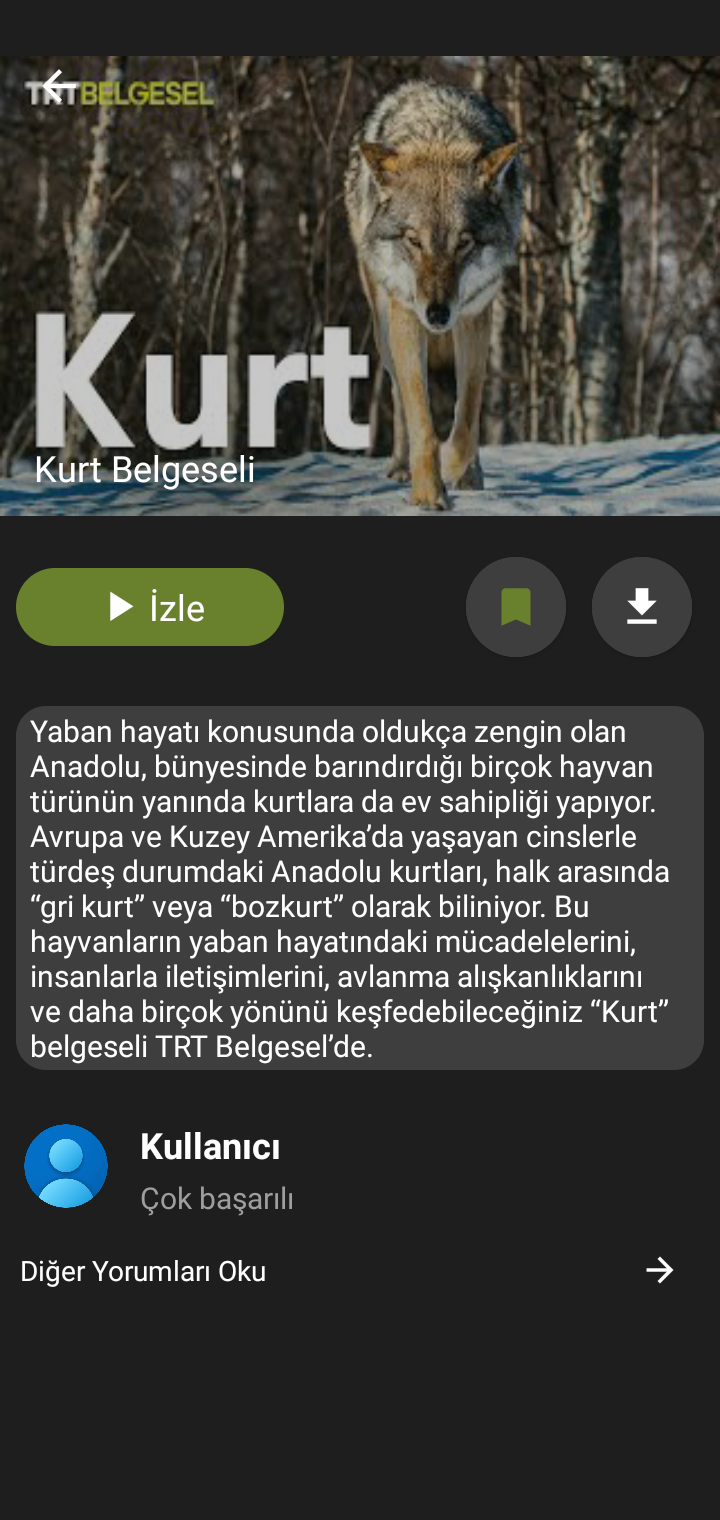The width and height of the screenshot is (720, 1520).
Task: Bookmark this documentary
Action: click(516, 607)
